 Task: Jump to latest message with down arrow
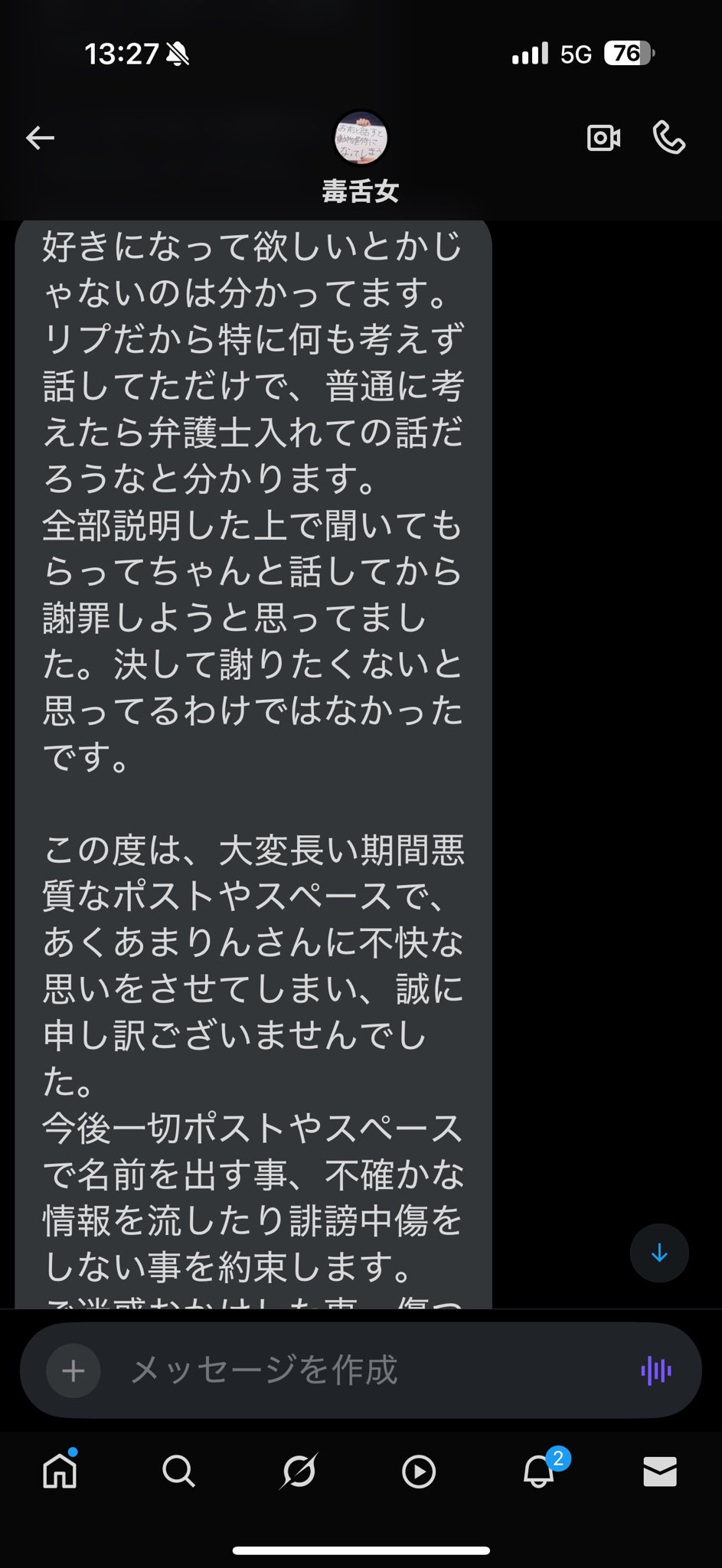tap(659, 1253)
